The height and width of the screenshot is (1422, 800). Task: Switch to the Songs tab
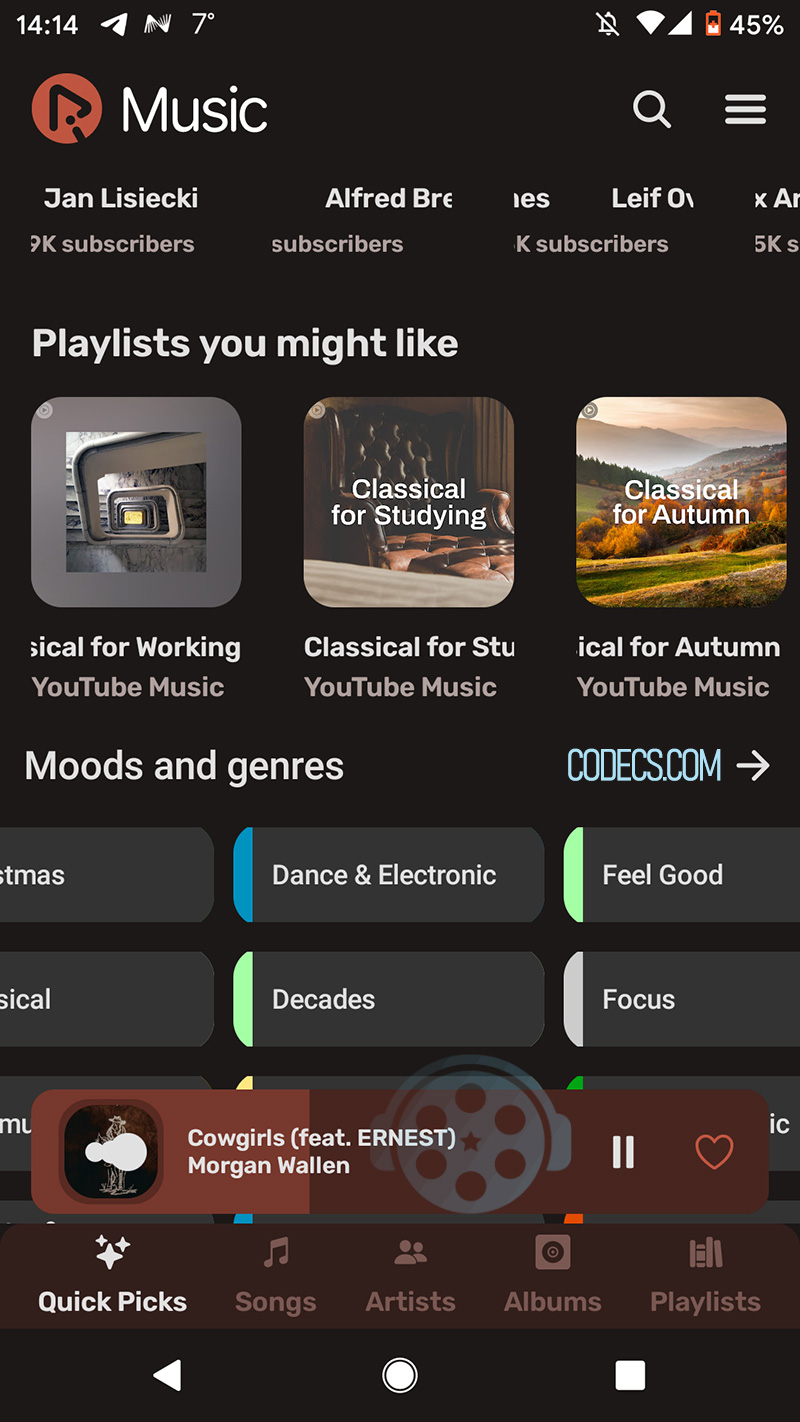point(276,1275)
